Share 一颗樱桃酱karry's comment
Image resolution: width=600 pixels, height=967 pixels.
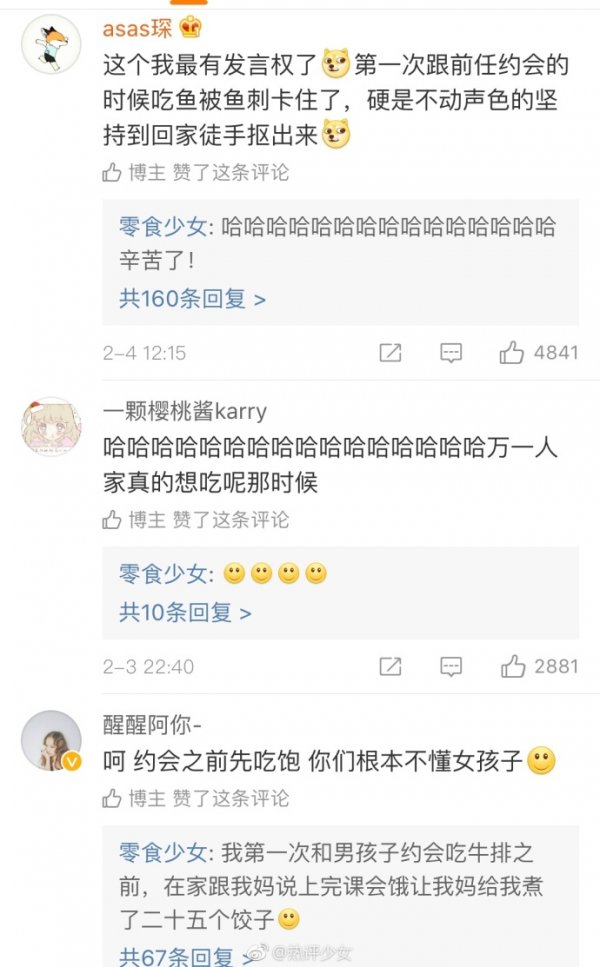(x=391, y=666)
